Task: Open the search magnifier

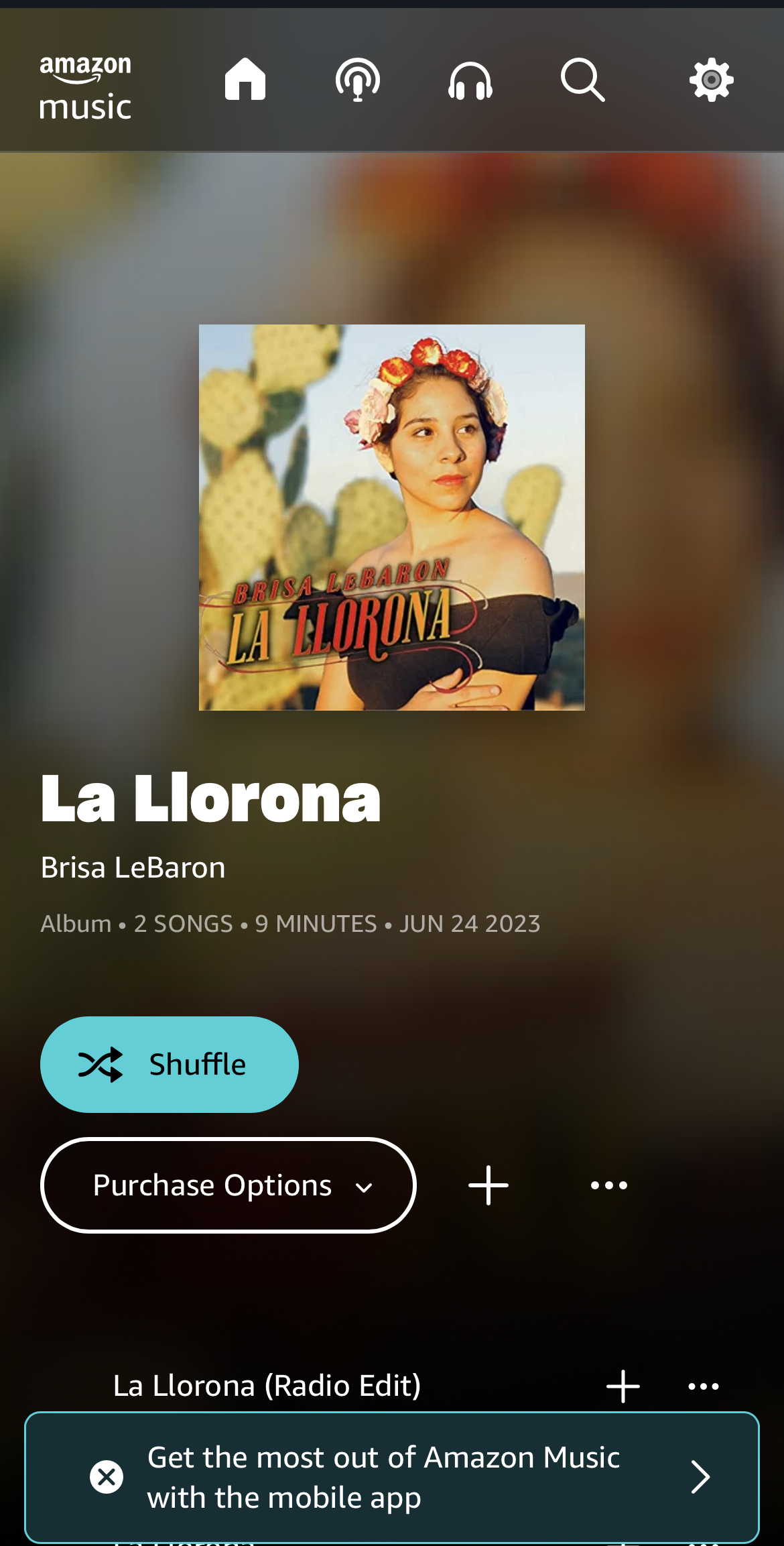Action: click(583, 80)
